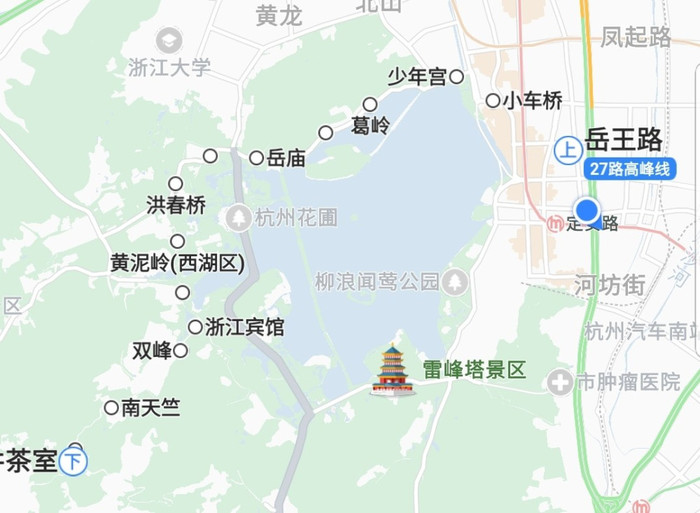The height and width of the screenshot is (513, 700).
Task: Select the 少年宫 bus stop marker
Action: tap(457, 76)
